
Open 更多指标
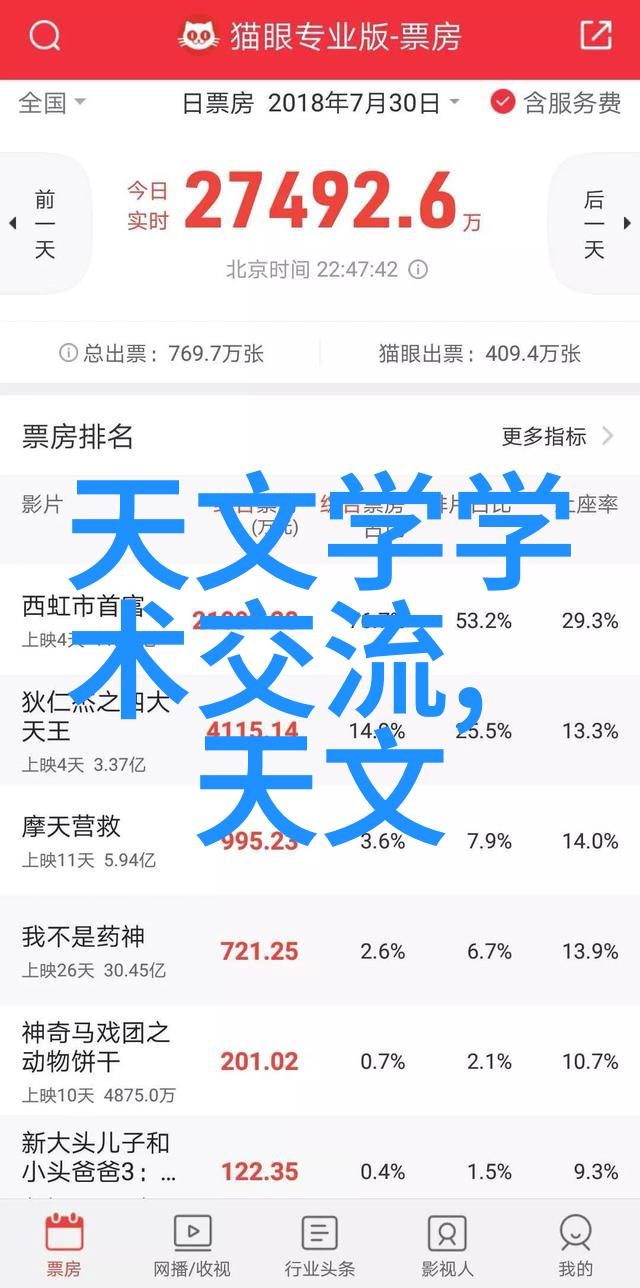click(558, 437)
